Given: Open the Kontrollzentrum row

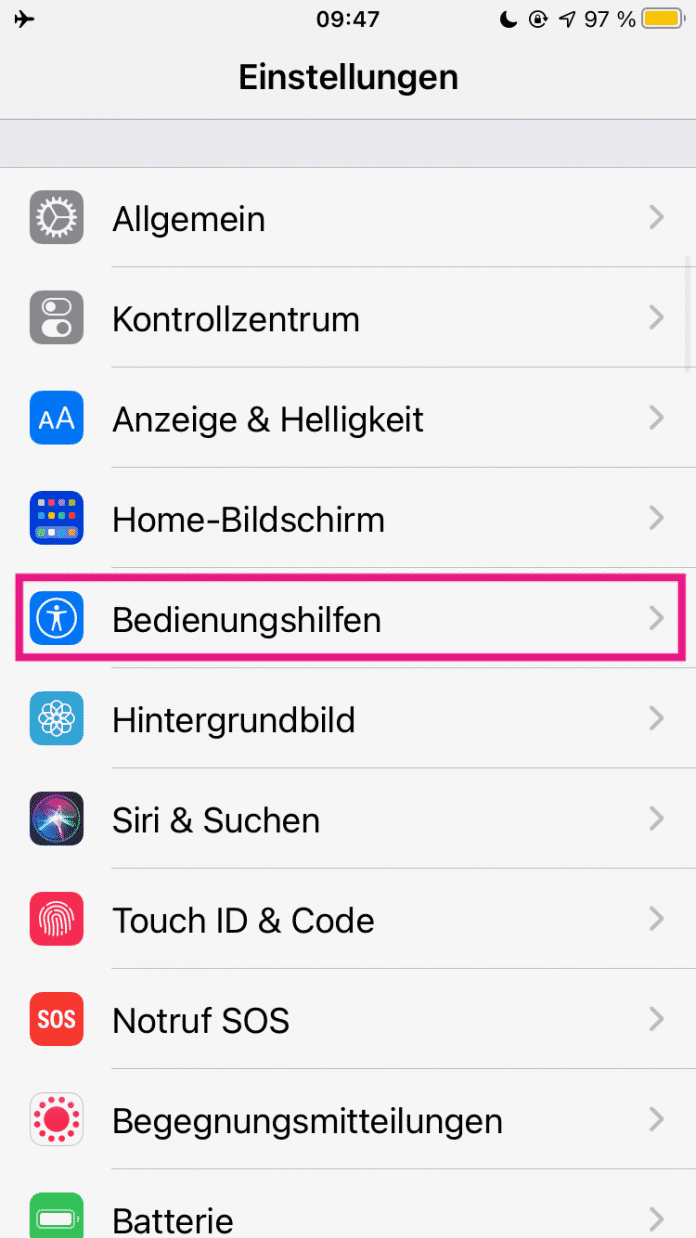Looking at the screenshot, I should click(x=348, y=319).
